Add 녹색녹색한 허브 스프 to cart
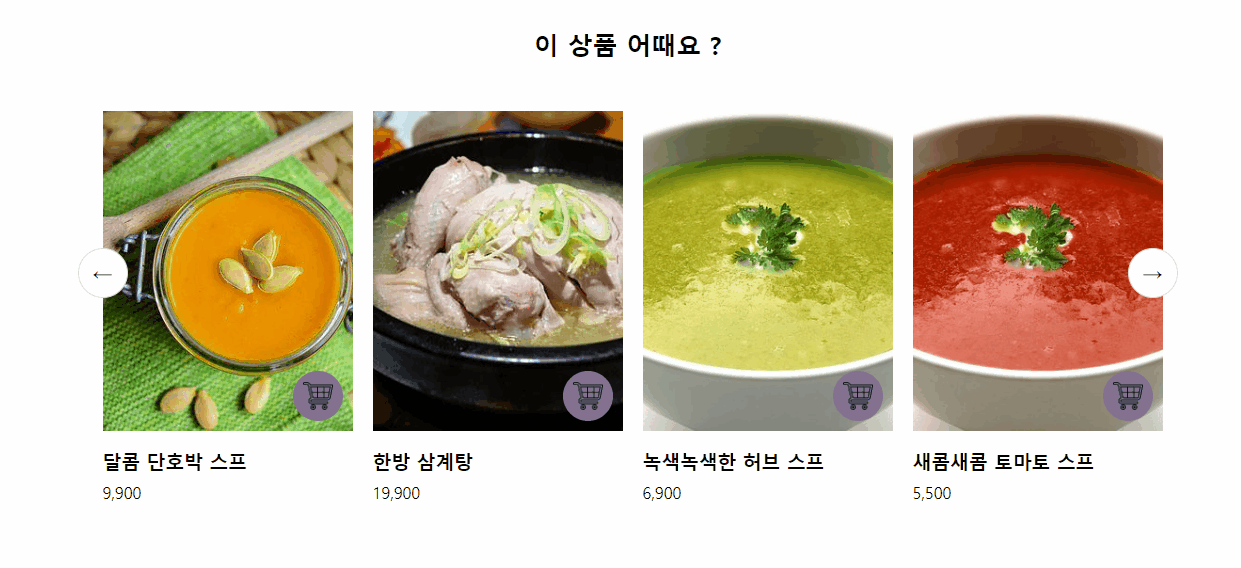This screenshot has width=1241, height=568. click(x=858, y=396)
